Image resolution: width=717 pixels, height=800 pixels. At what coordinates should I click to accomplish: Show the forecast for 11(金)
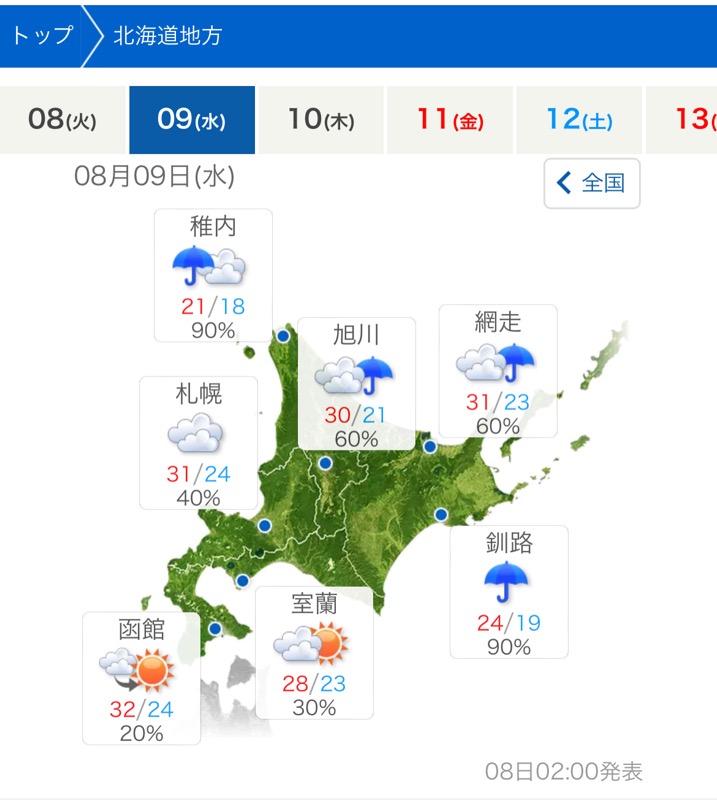[449, 120]
